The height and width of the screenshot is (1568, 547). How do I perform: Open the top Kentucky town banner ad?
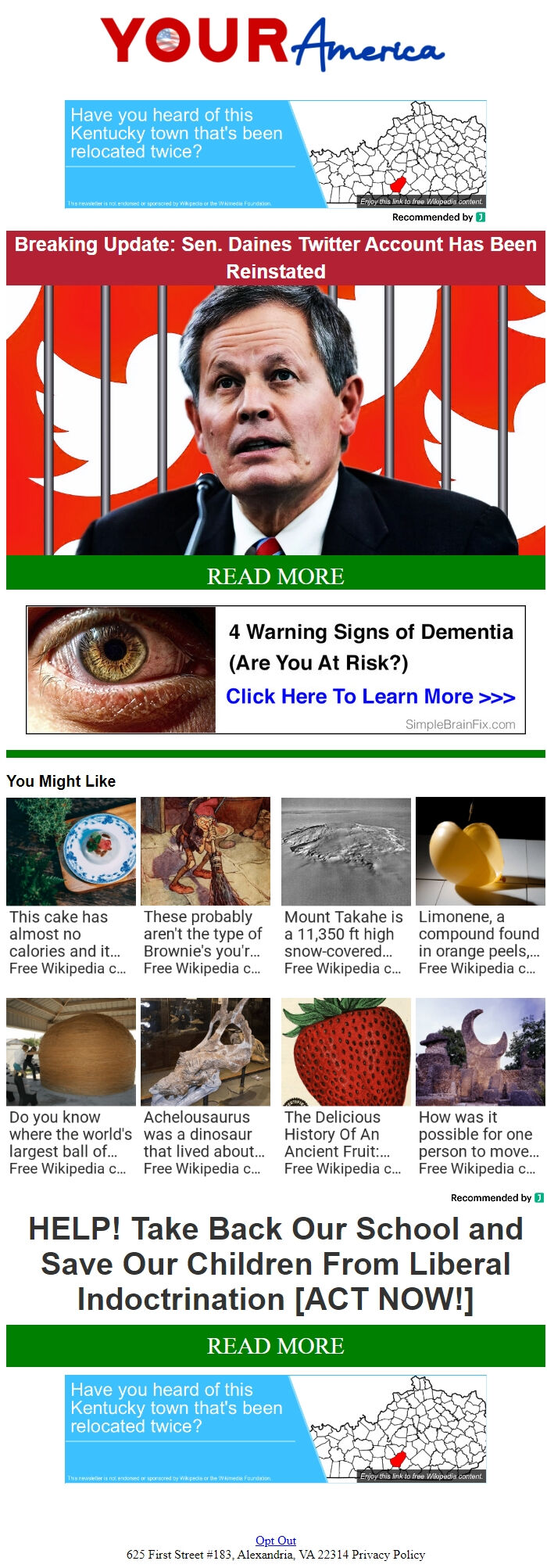tap(275, 154)
